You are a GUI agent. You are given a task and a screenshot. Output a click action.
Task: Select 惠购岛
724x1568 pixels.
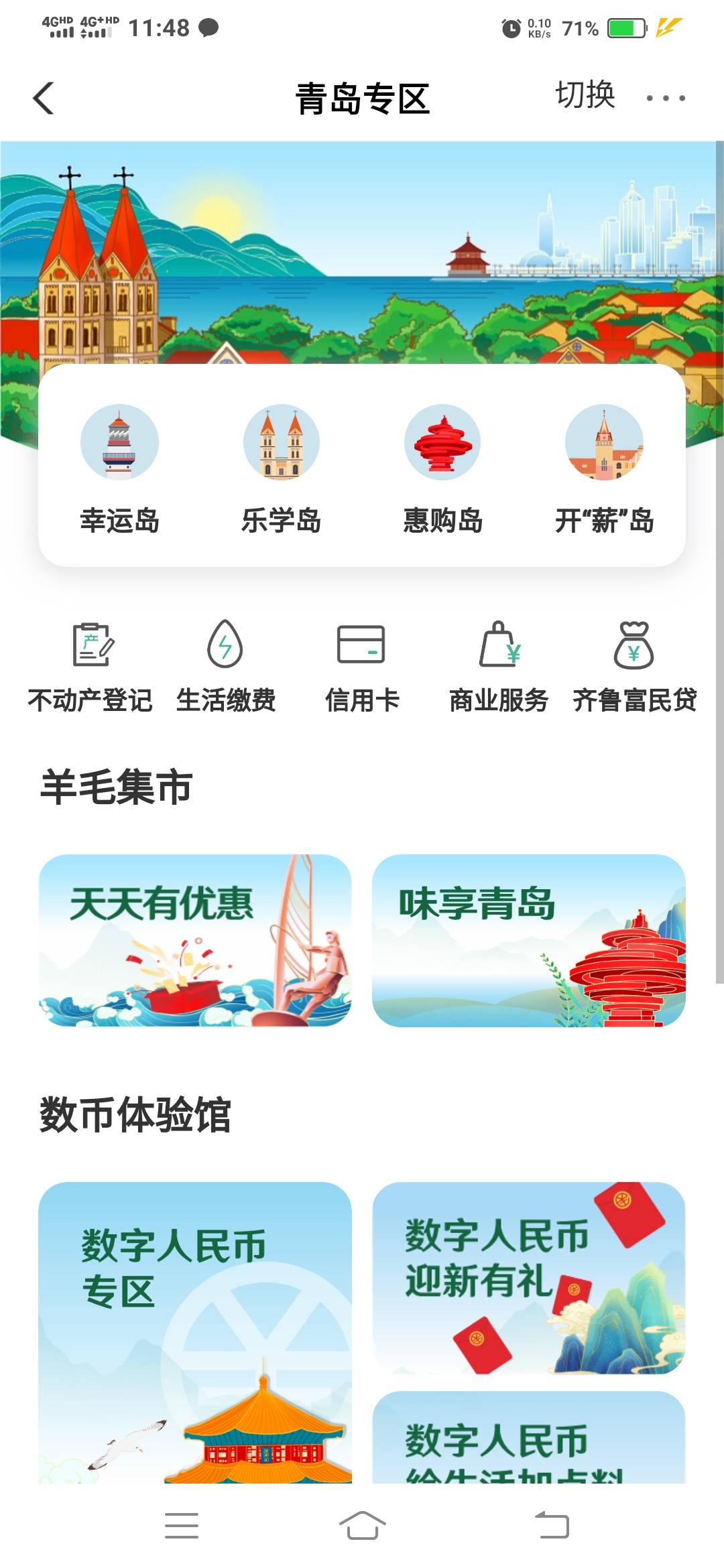tap(442, 470)
